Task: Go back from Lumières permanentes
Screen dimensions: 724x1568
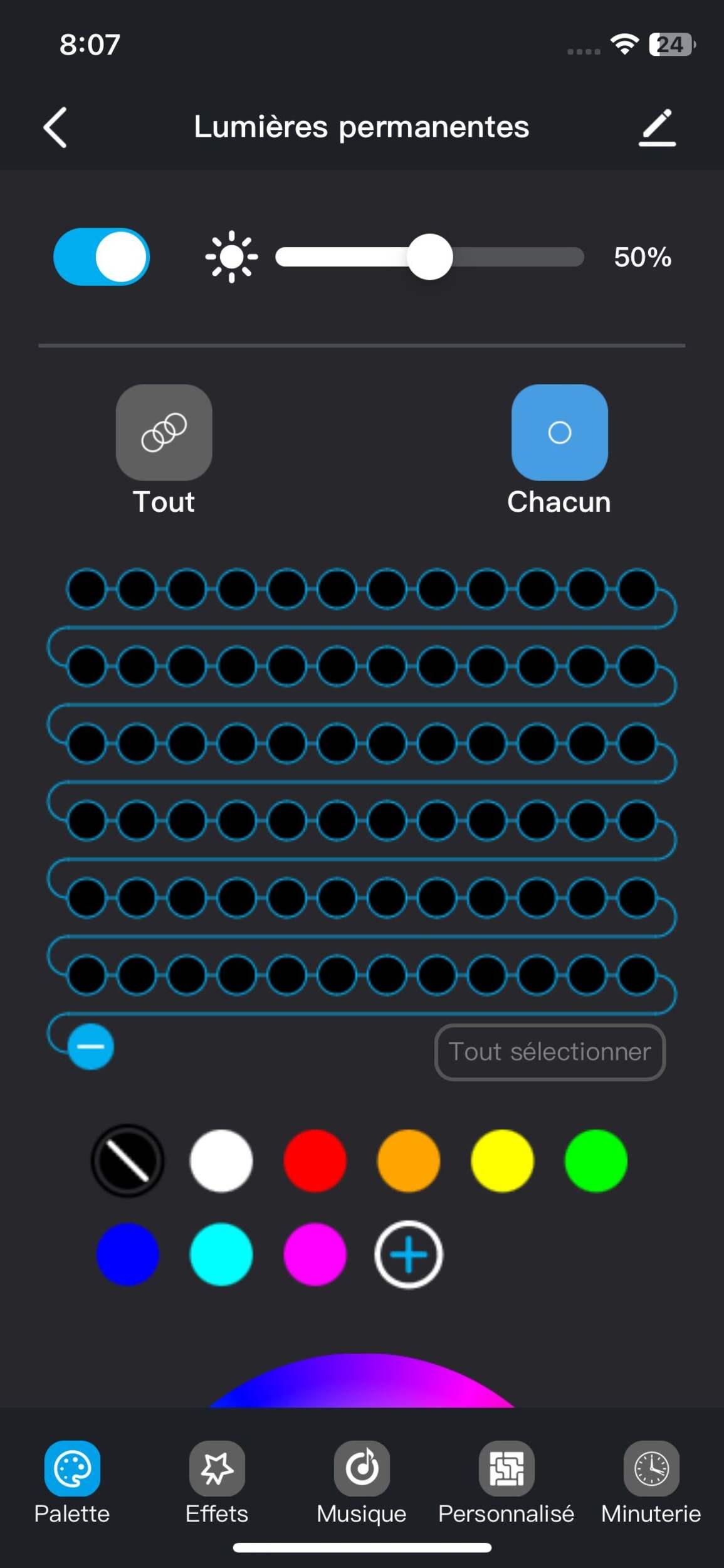Action: (55, 127)
